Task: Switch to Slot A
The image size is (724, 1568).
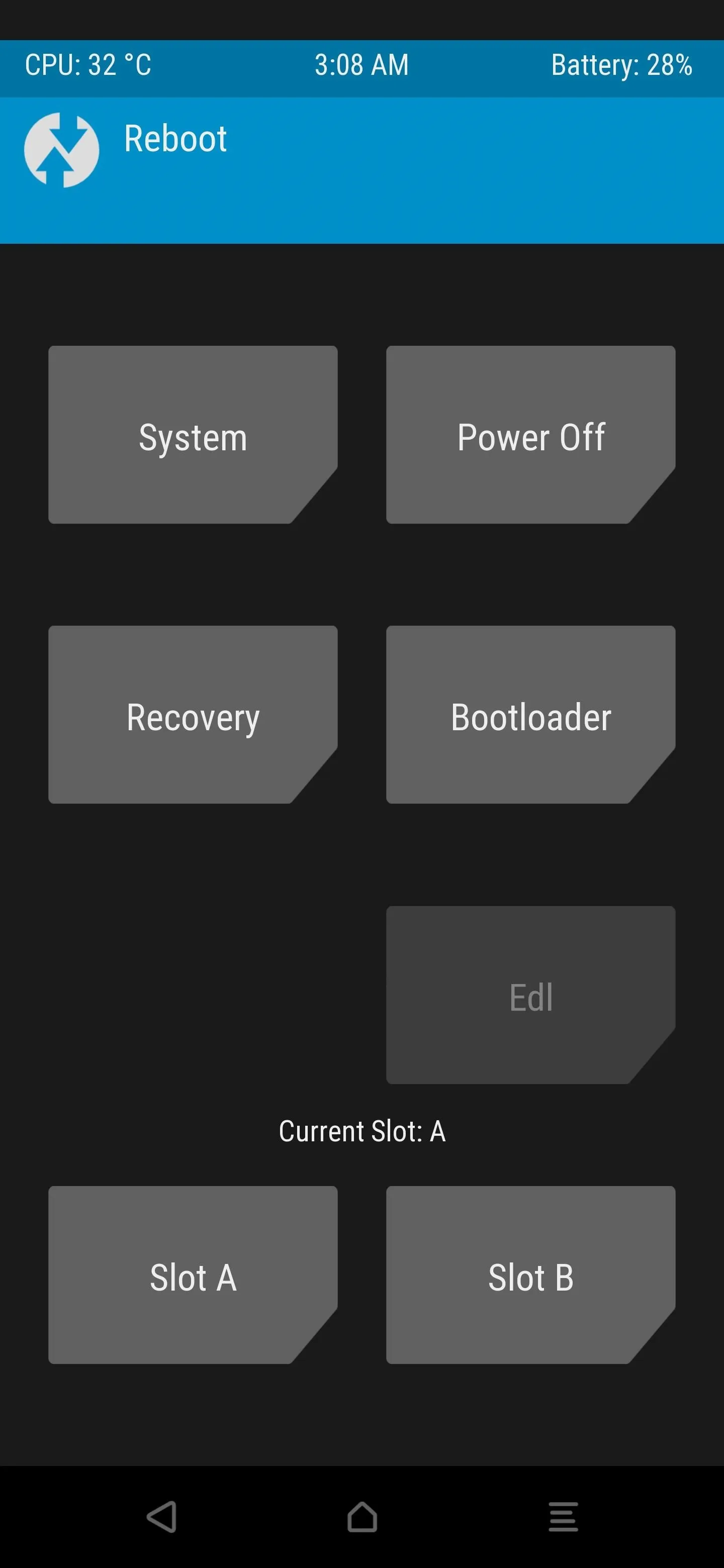Action: pyautogui.click(x=193, y=1275)
